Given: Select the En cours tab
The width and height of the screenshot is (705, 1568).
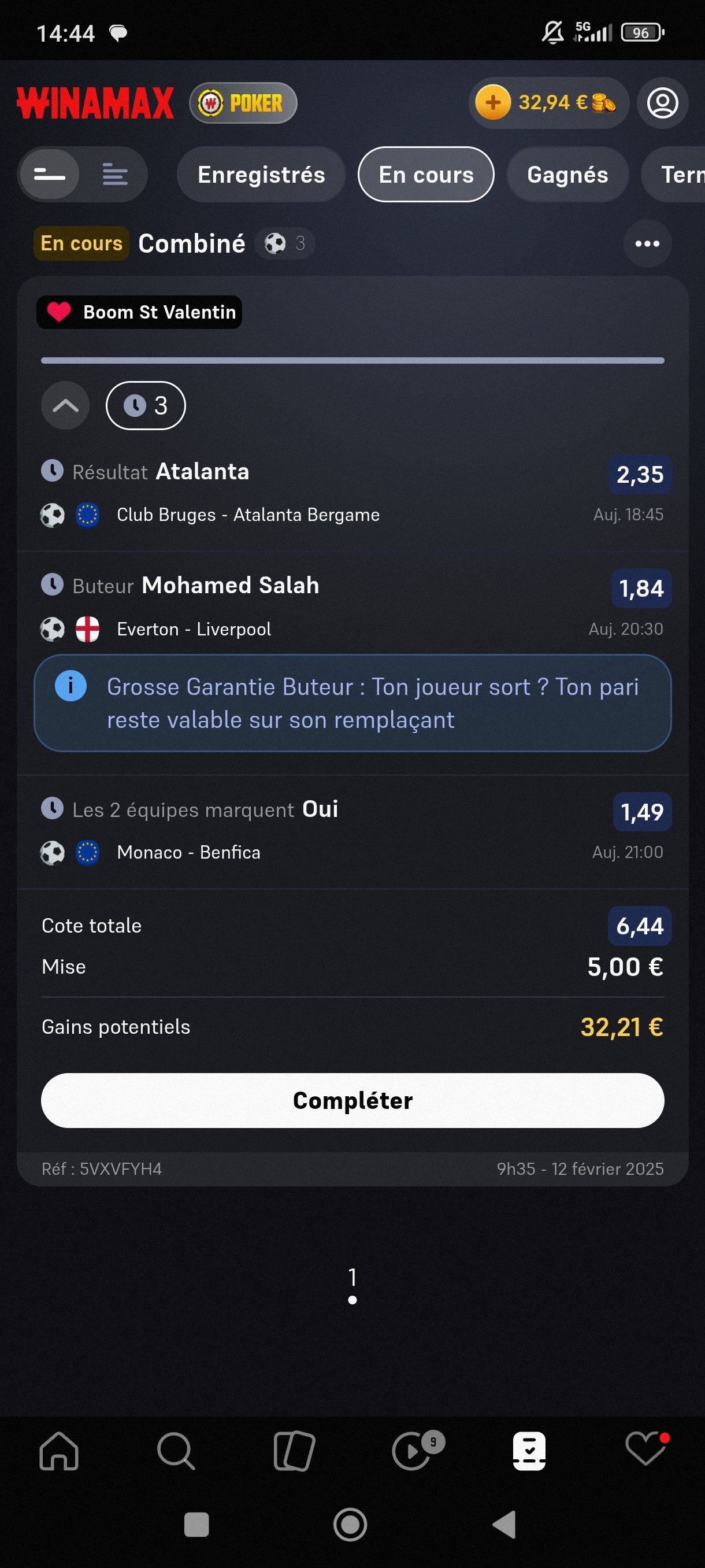Looking at the screenshot, I should pos(426,175).
